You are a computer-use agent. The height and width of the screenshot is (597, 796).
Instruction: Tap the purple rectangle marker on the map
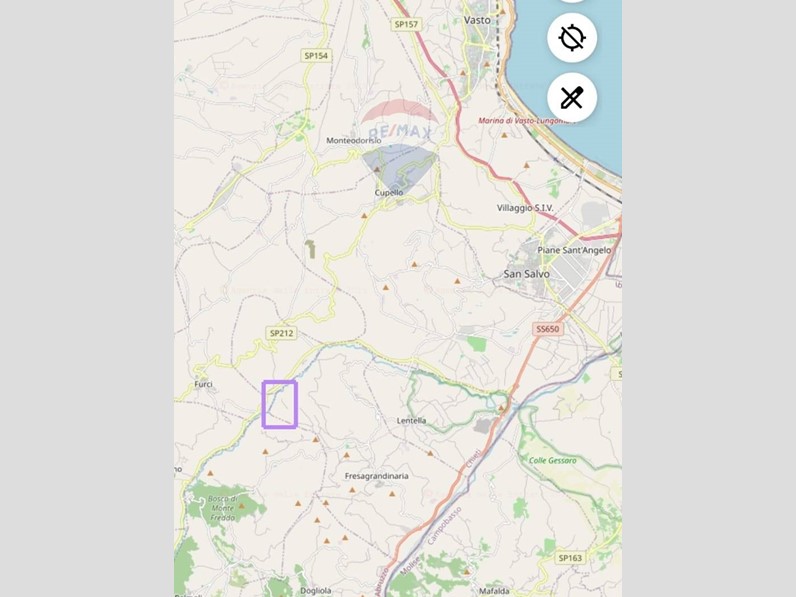[x=280, y=405]
